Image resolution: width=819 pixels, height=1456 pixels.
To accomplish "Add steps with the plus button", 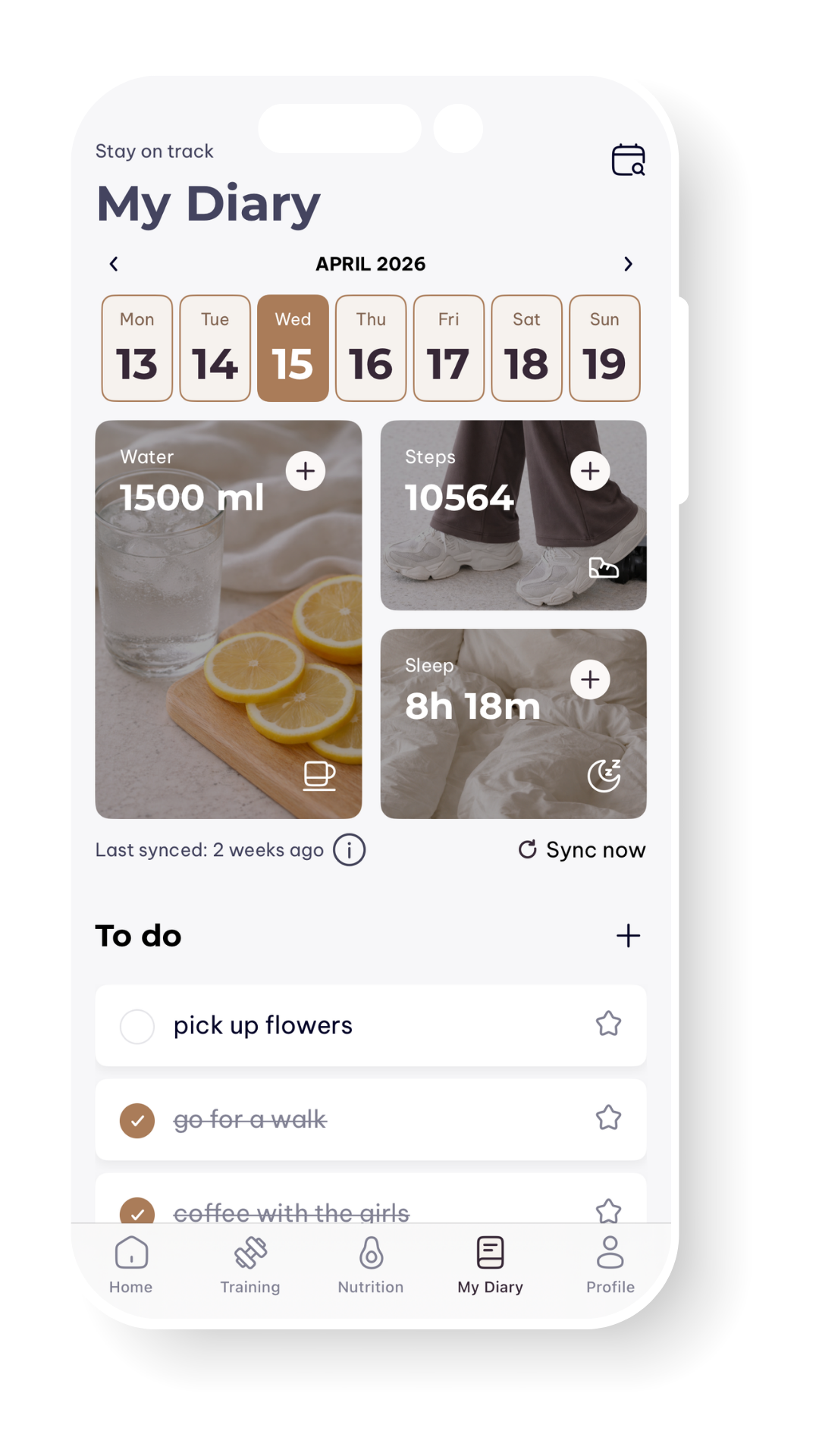I will coord(590,471).
